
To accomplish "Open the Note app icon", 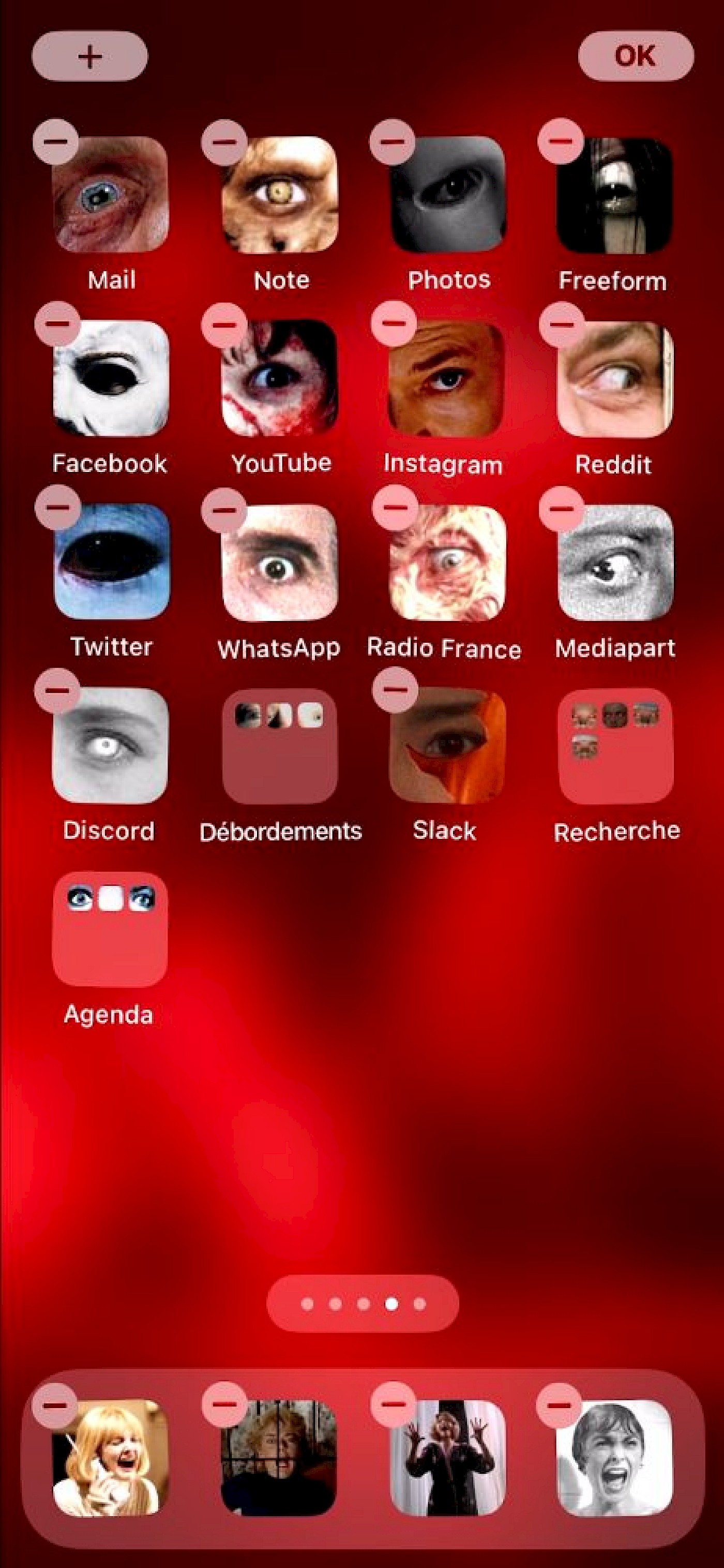I will pyautogui.click(x=279, y=195).
